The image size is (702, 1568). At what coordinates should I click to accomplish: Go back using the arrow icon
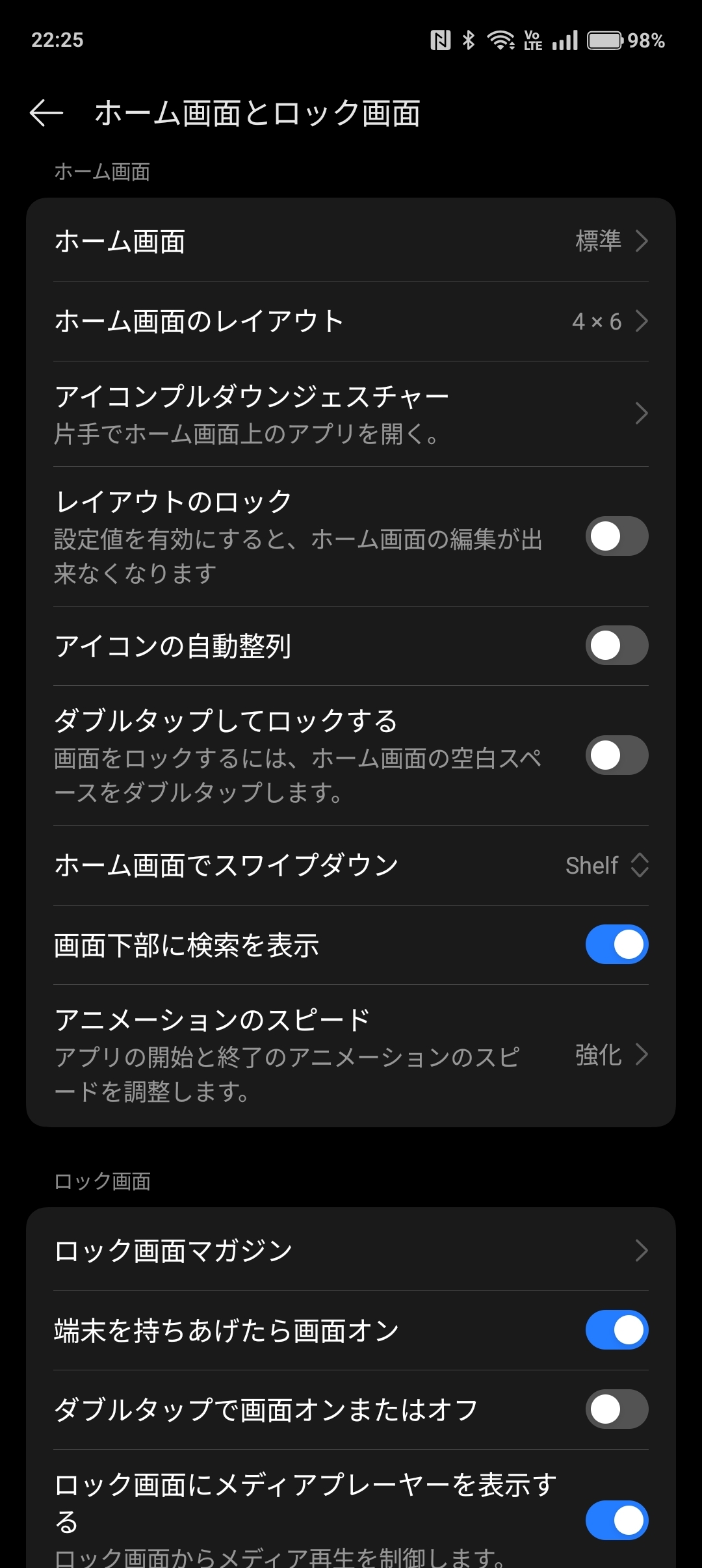pos(47,113)
